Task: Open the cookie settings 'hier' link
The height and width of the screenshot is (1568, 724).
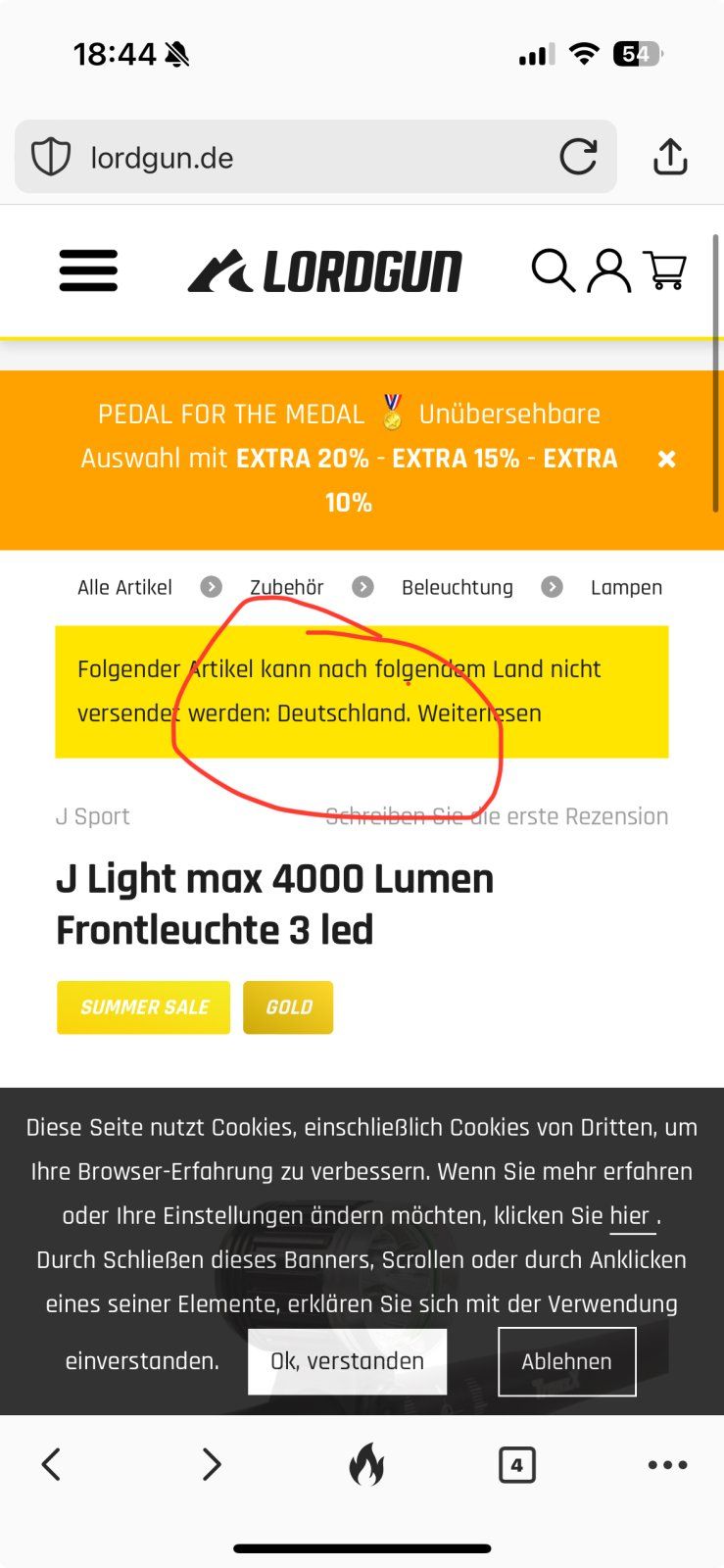Action: pos(630,1216)
